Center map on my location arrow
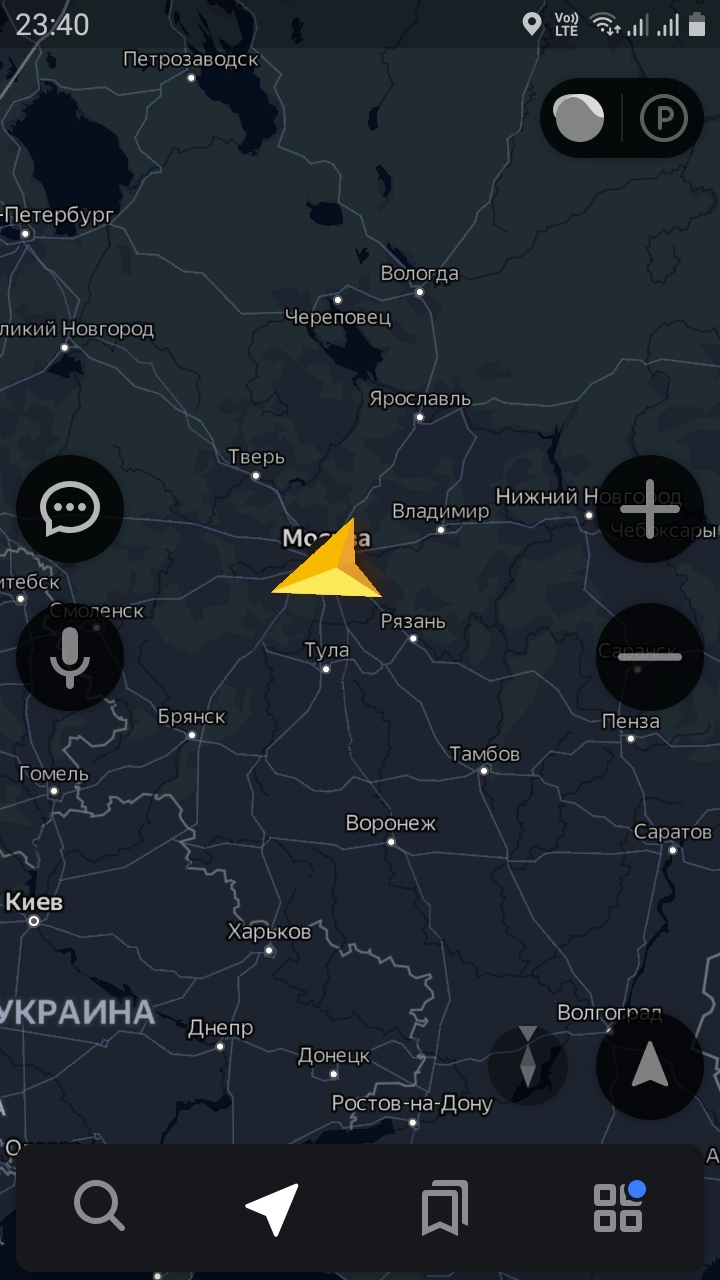The width and height of the screenshot is (720, 1280). [x=650, y=1065]
